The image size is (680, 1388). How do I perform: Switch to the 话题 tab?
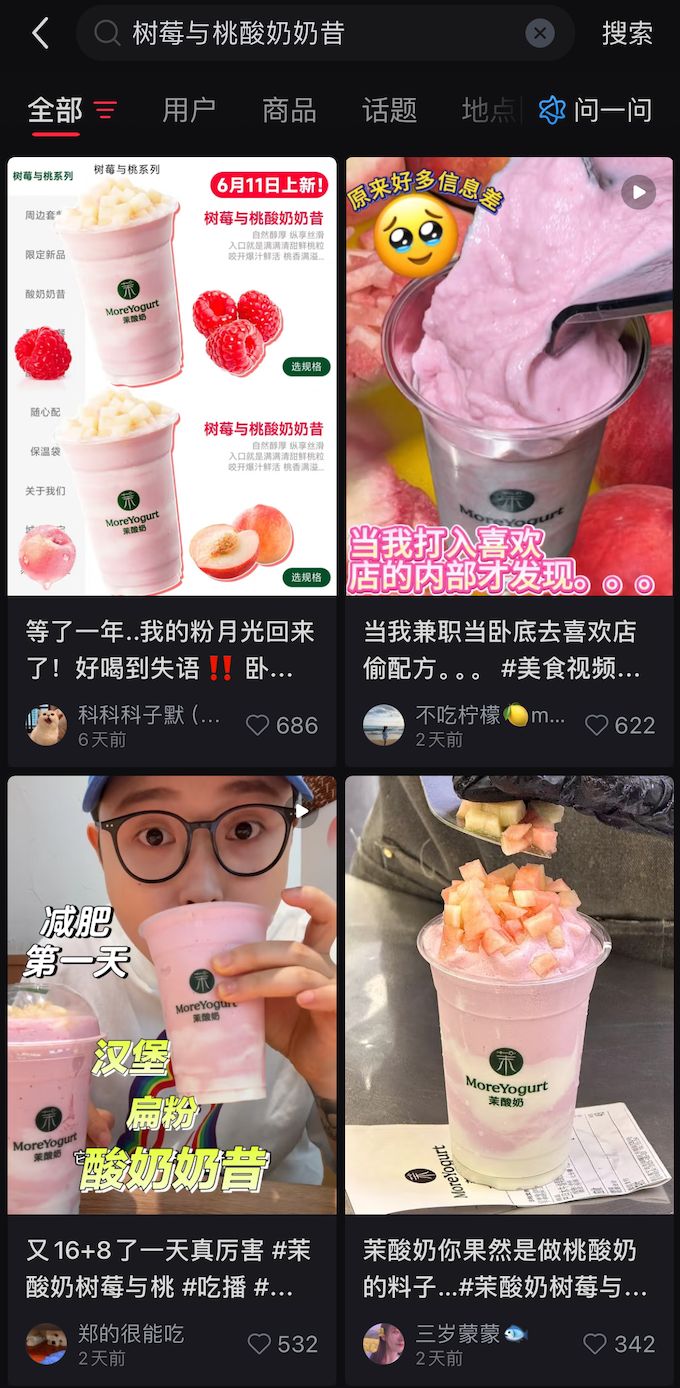click(x=389, y=110)
